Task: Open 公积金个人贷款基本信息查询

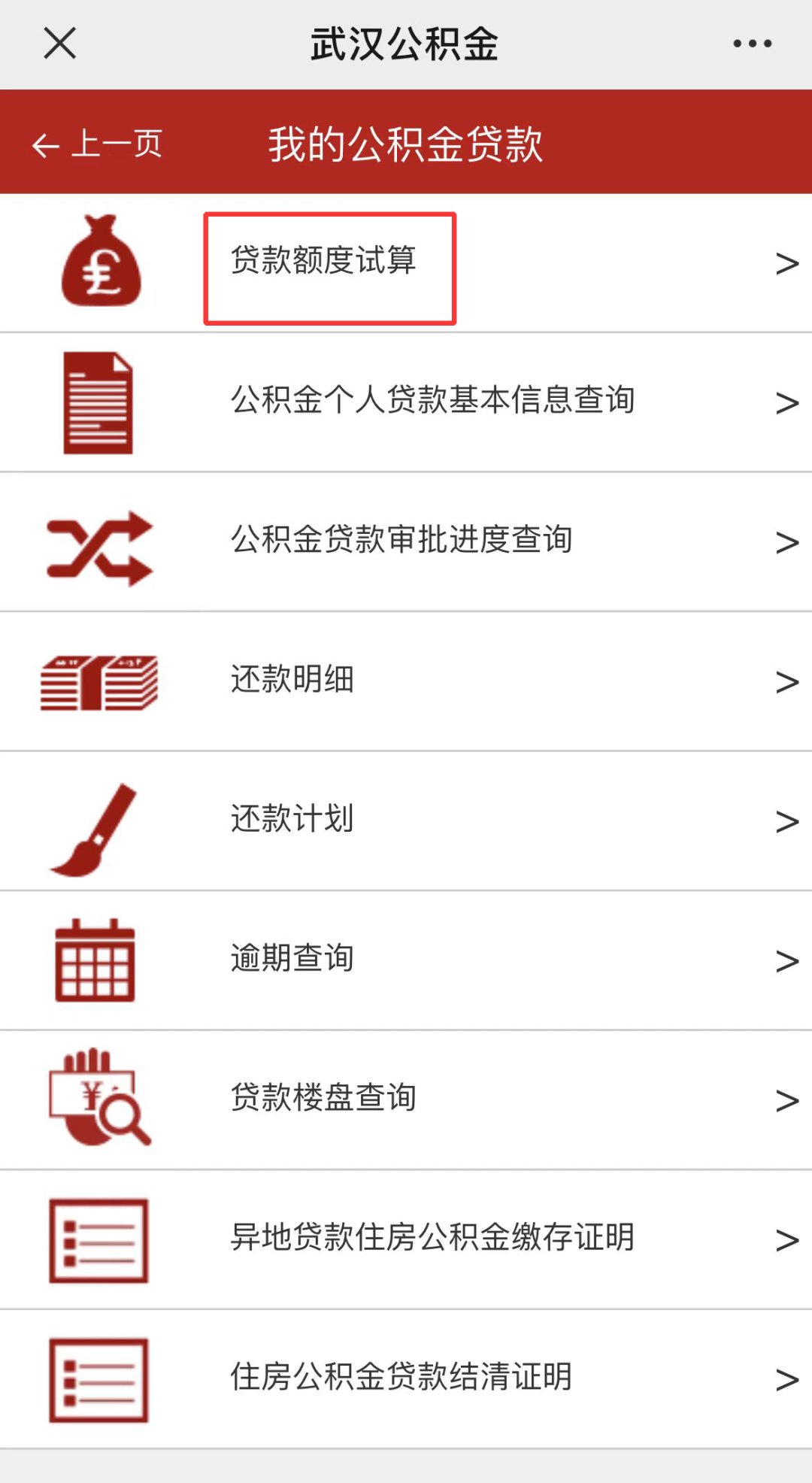Action: point(432,400)
